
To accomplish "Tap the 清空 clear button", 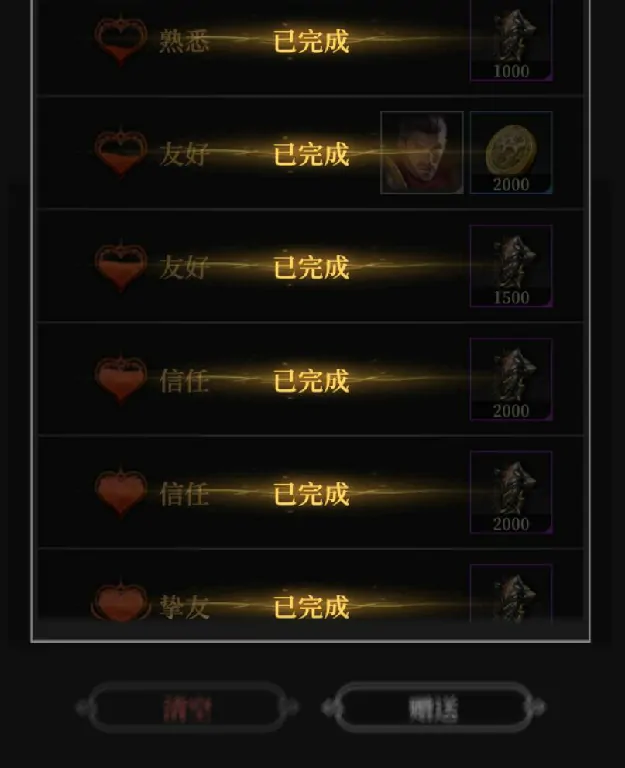I will (x=186, y=708).
